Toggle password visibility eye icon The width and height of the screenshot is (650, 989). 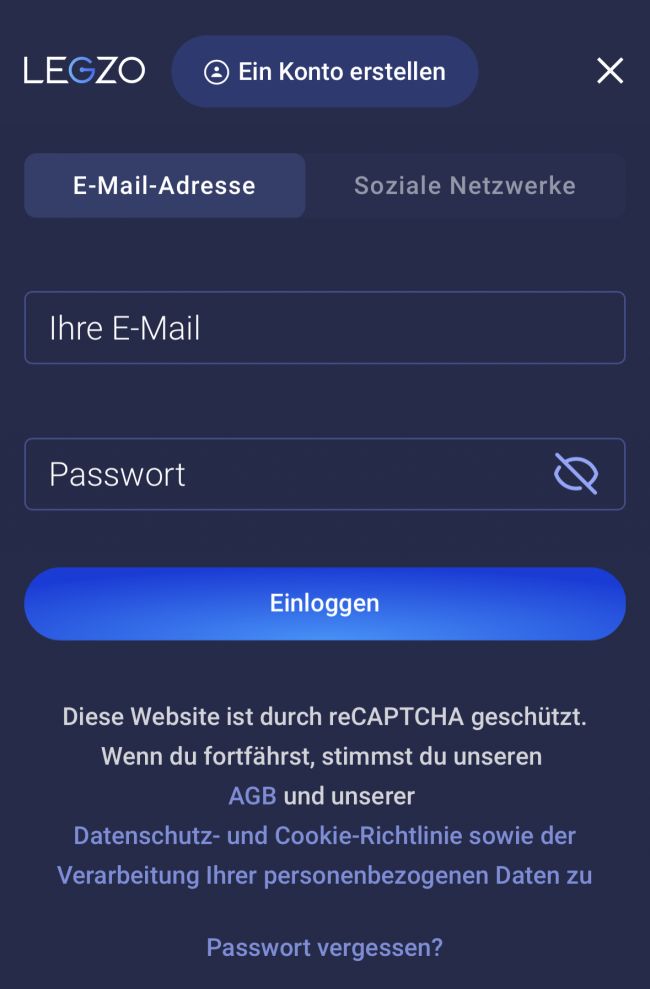click(x=576, y=474)
